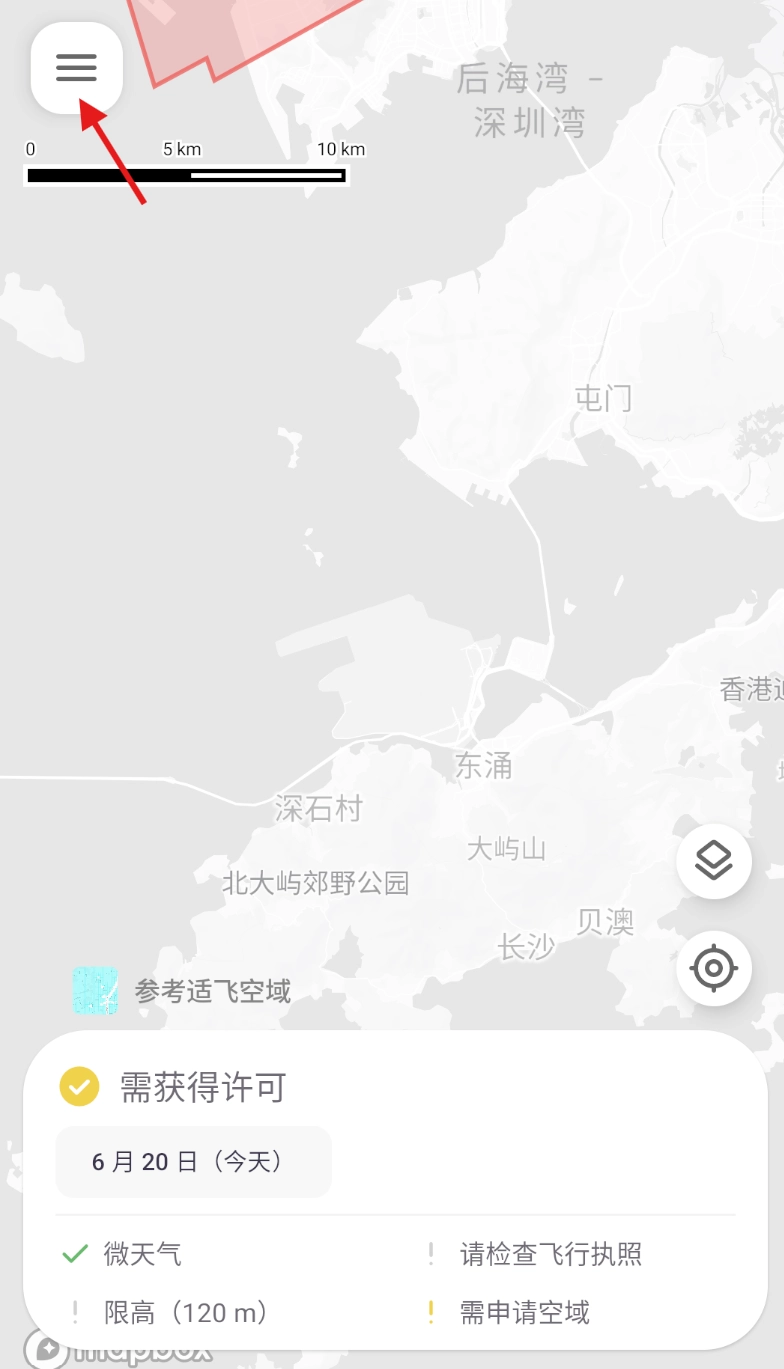Viewport: 784px width, 1369px height.
Task: Open the hamburger drawer menu
Action: [x=76, y=67]
